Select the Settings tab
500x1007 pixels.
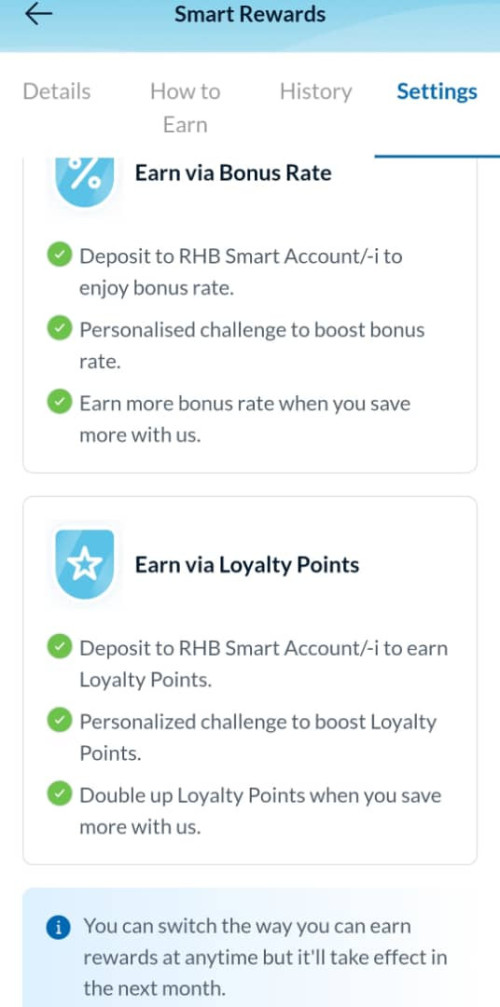point(437,91)
